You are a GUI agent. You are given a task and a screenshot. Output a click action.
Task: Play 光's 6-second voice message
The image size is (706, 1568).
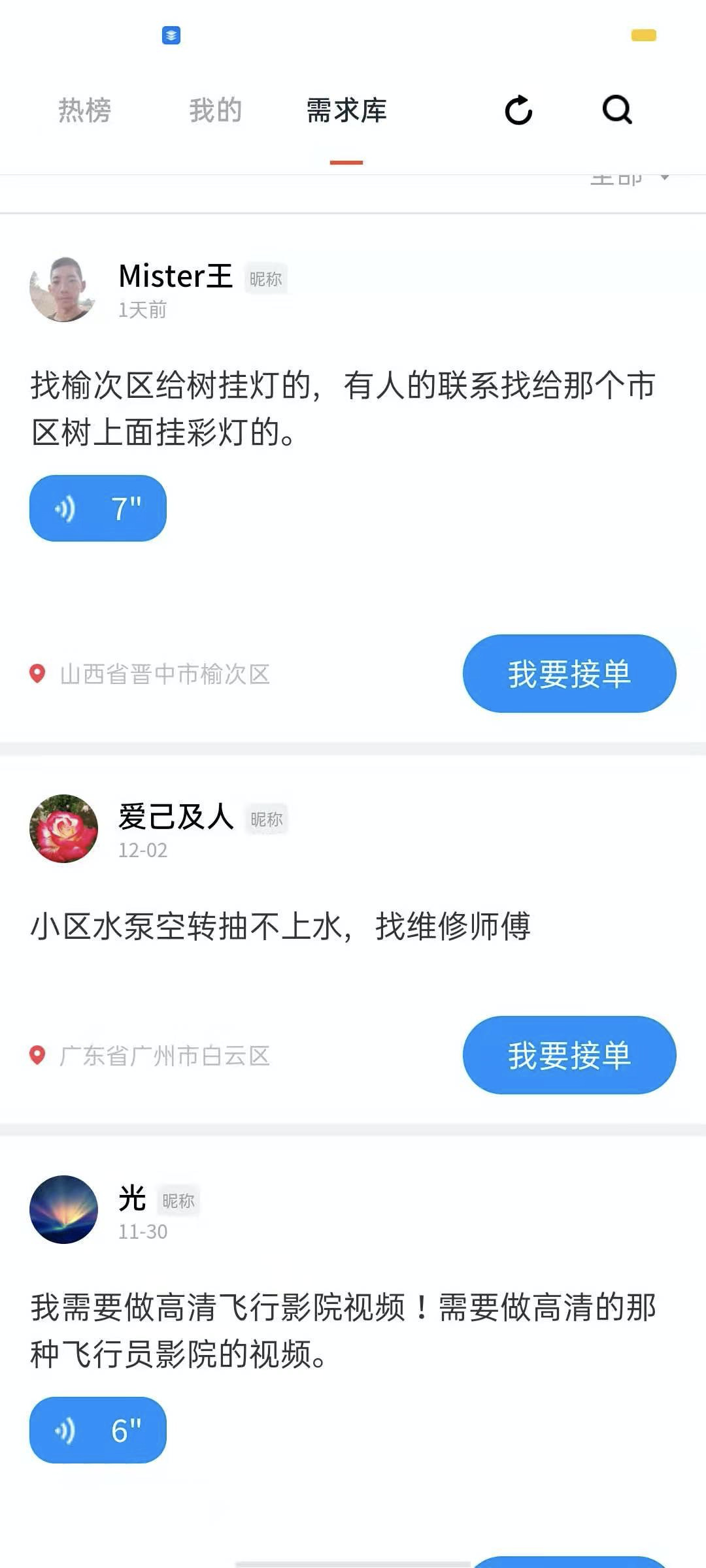pyautogui.click(x=98, y=1430)
